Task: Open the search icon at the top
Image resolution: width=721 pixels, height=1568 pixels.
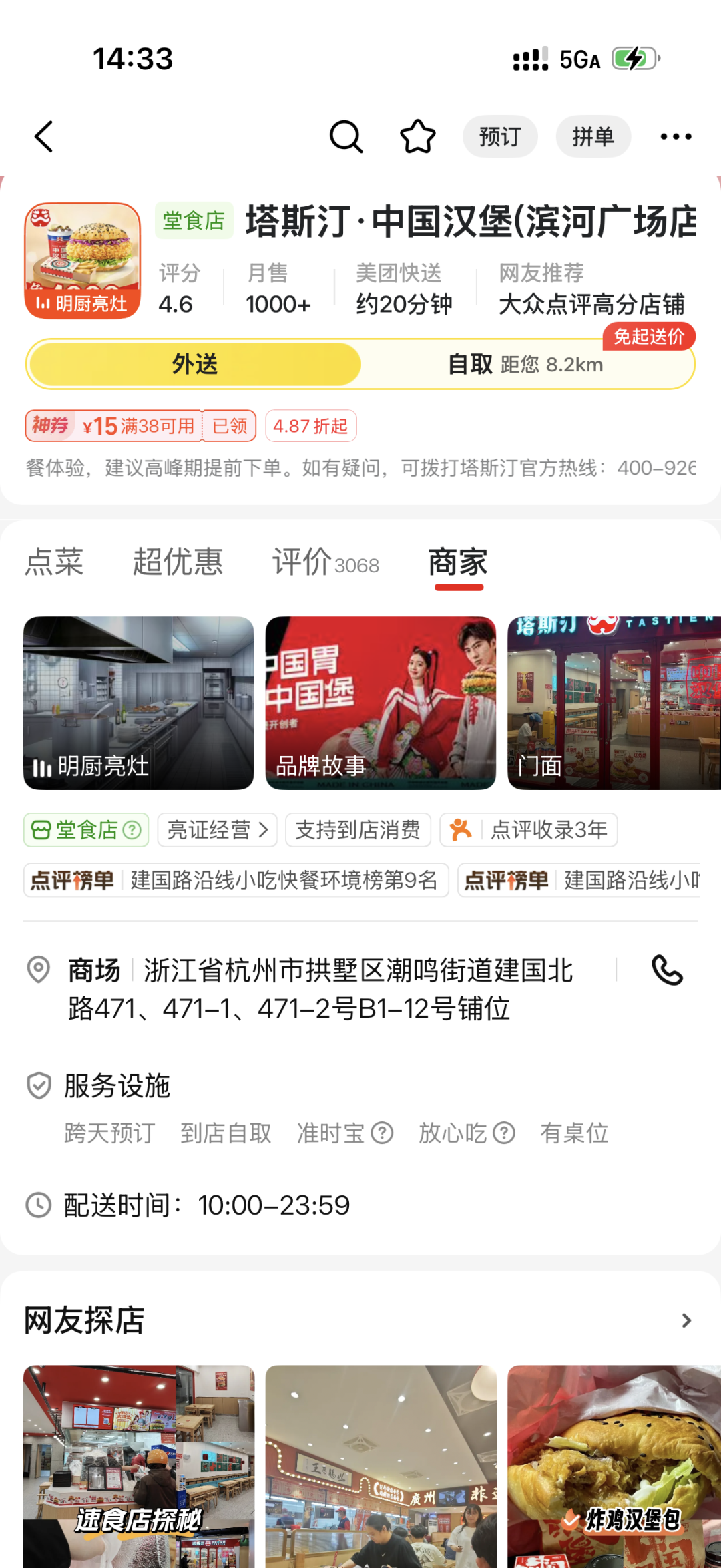Action: (x=346, y=136)
